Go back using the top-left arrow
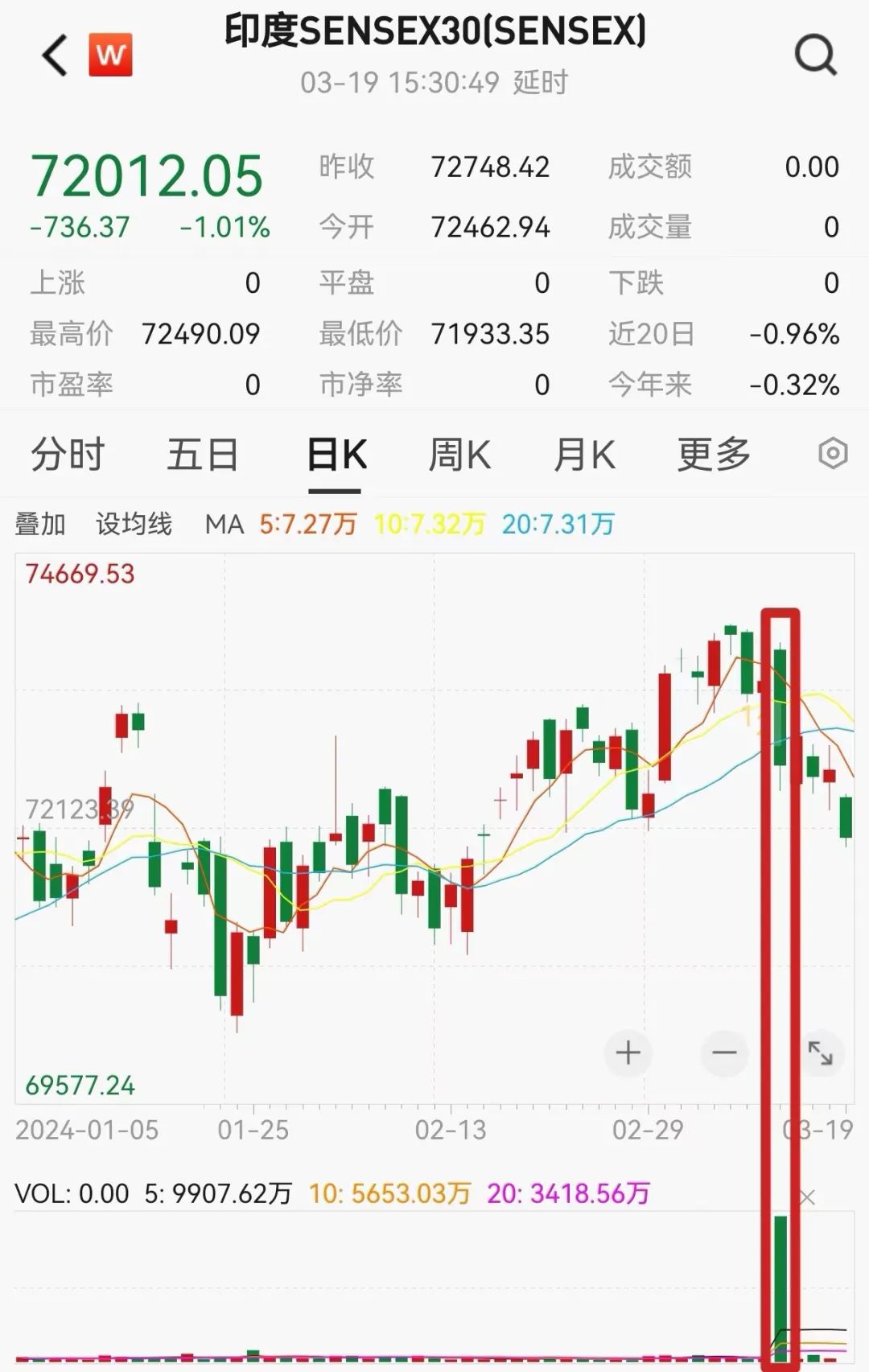 (x=55, y=56)
